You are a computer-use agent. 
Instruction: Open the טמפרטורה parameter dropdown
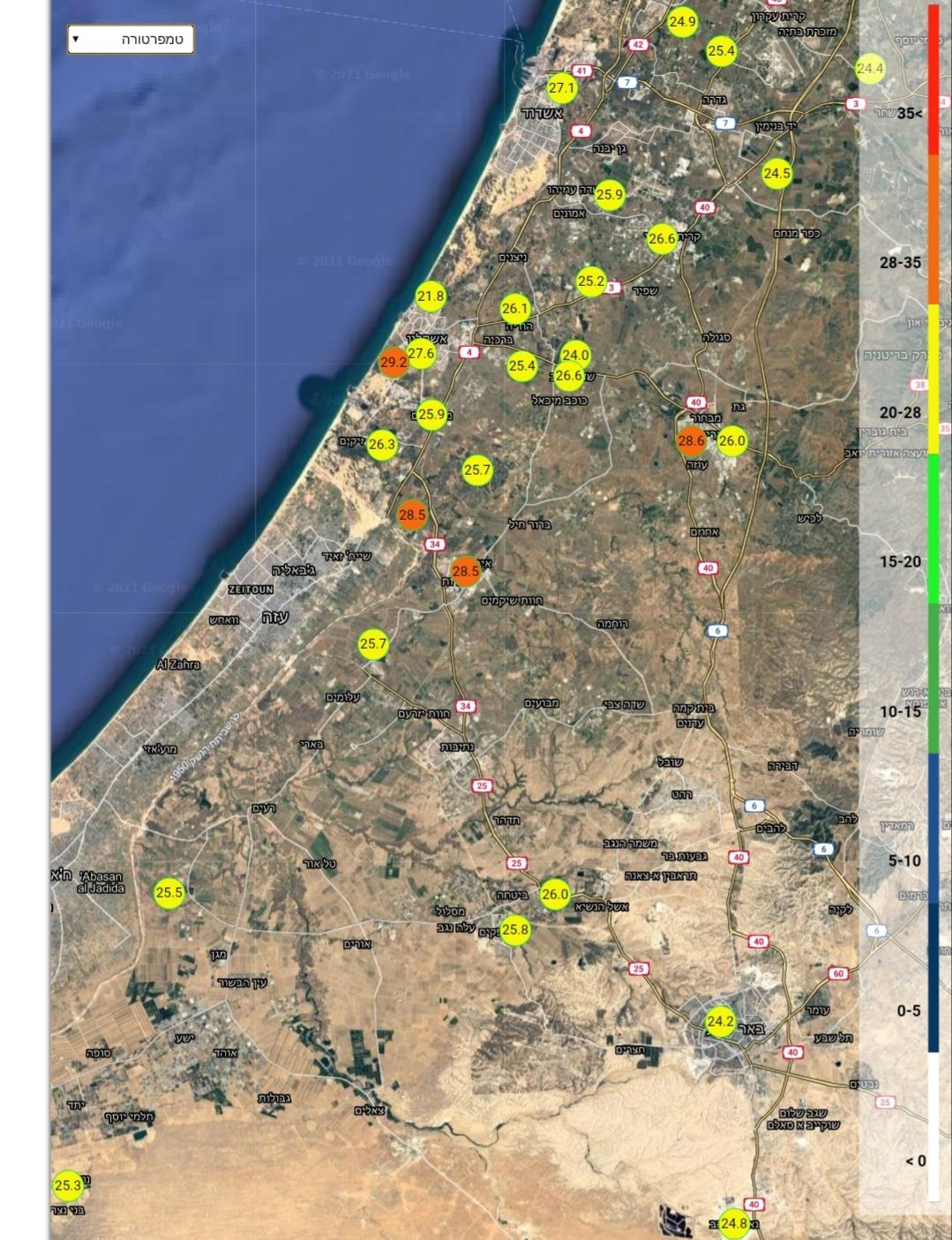tap(131, 40)
